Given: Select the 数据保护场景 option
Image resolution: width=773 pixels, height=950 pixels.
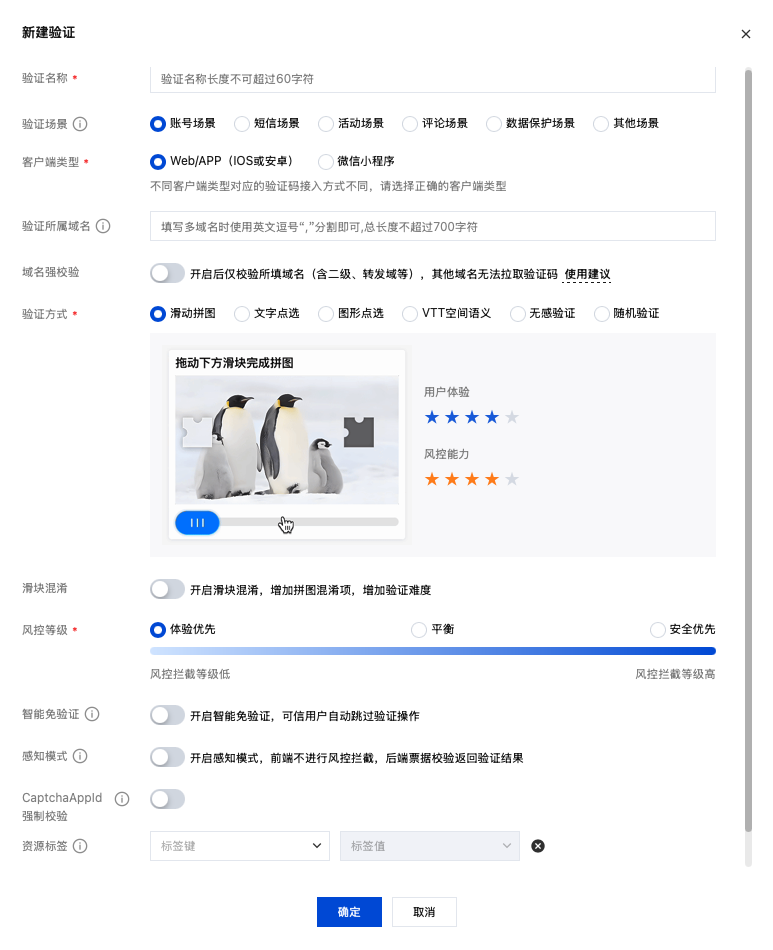Looking at the screenshot, I should pyautogui.click(x=494, y=124).
